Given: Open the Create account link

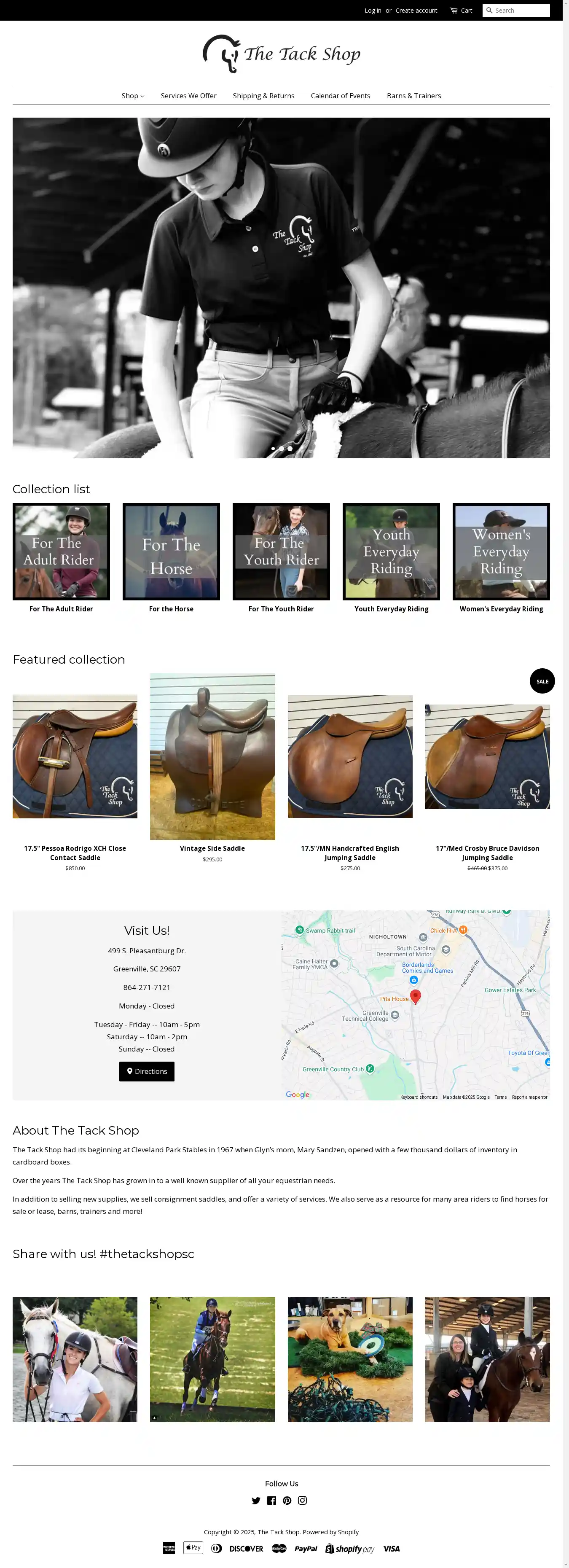Looking at the screenshot, I should (x=416, y=11).
